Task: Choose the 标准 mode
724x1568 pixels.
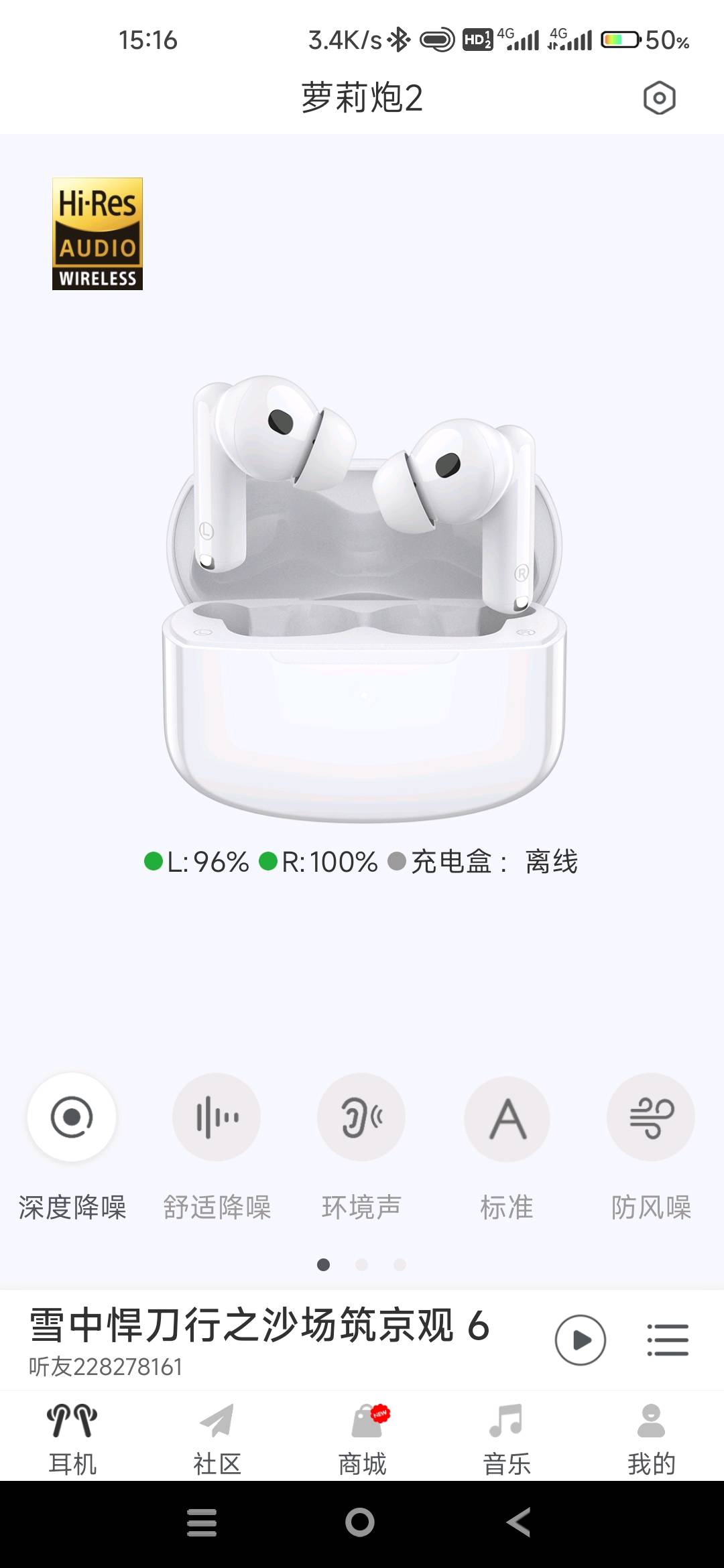Action: [x=507, y=1117]
